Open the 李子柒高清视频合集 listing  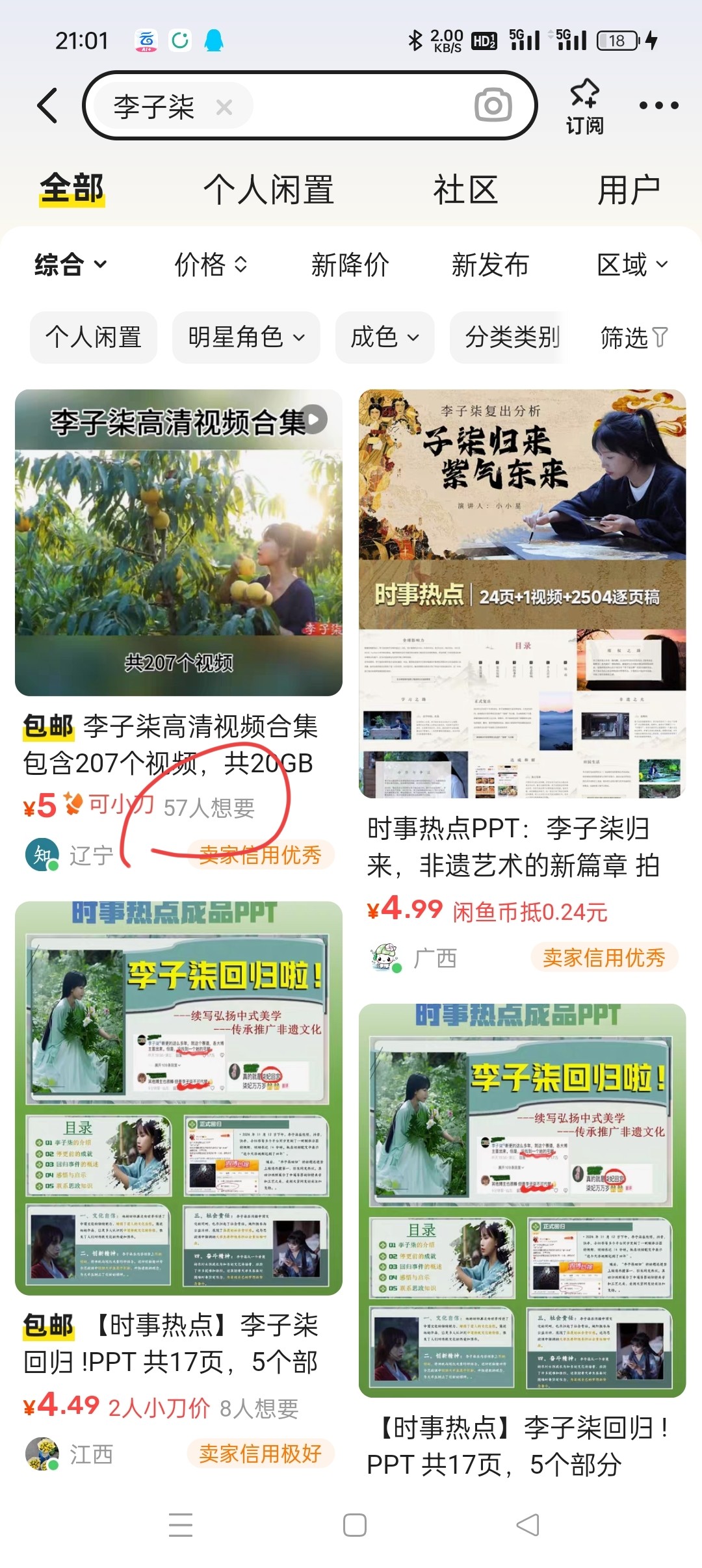[x=179, y=543]
